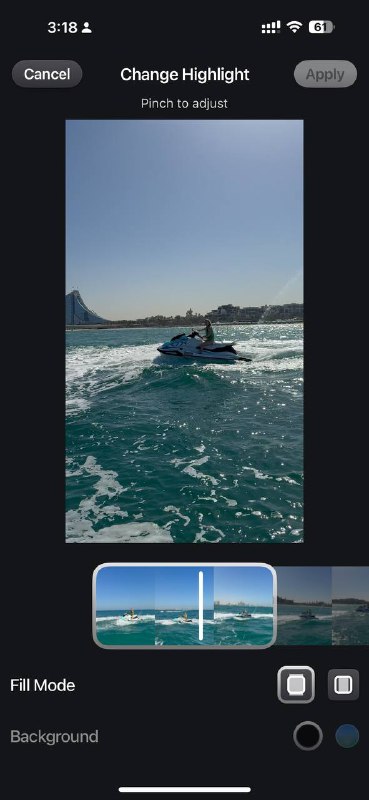Apply the highlight change
This screenshot has width=369, height=800.
tap(325, 74)
